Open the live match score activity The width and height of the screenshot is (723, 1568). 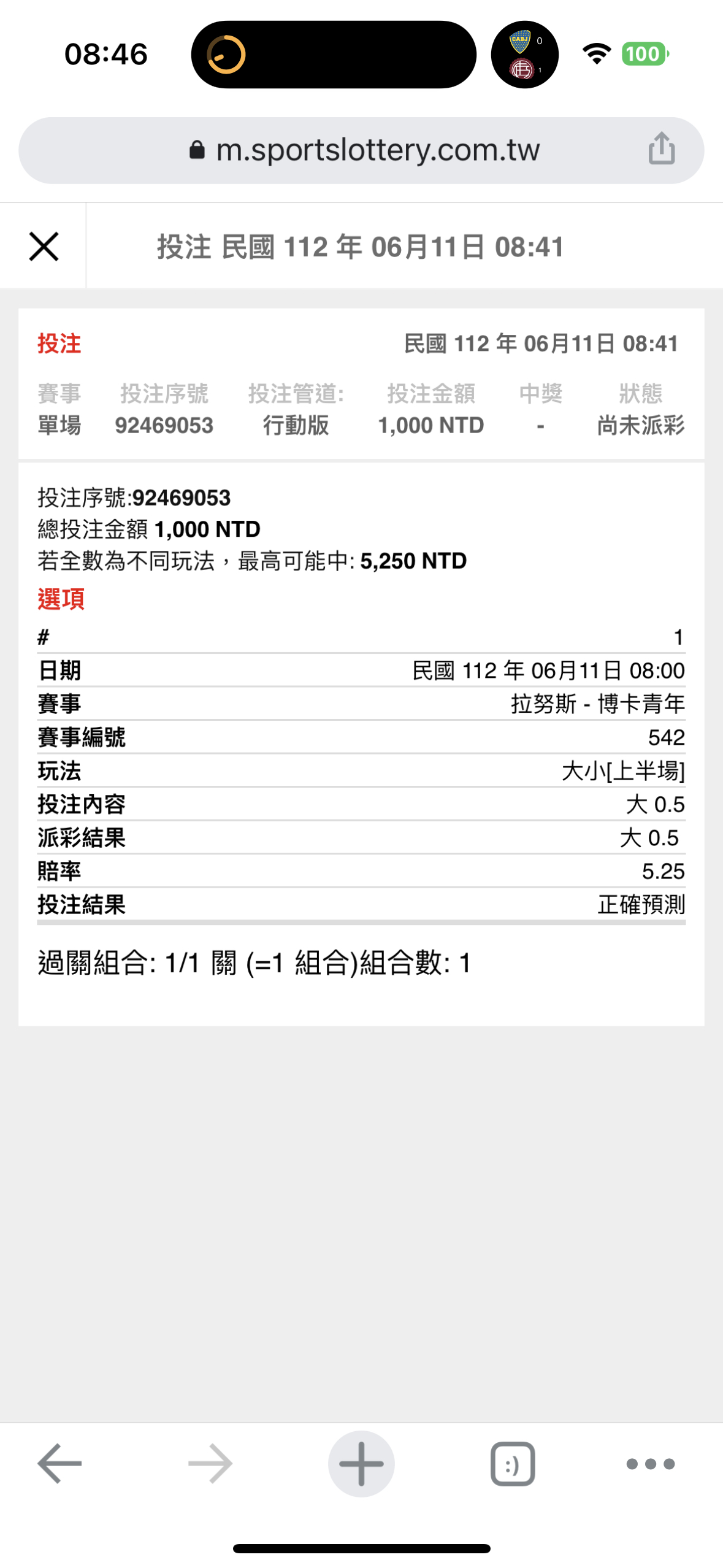[524, 55]
